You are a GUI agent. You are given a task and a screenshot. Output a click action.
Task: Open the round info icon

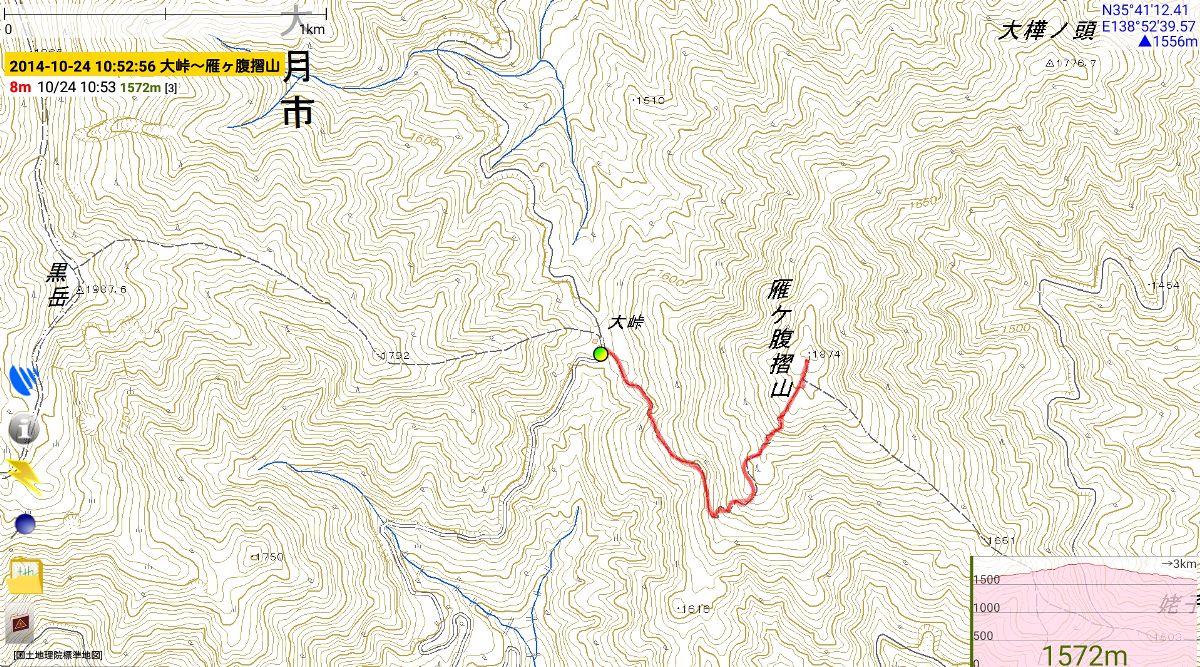click(22, 429)
